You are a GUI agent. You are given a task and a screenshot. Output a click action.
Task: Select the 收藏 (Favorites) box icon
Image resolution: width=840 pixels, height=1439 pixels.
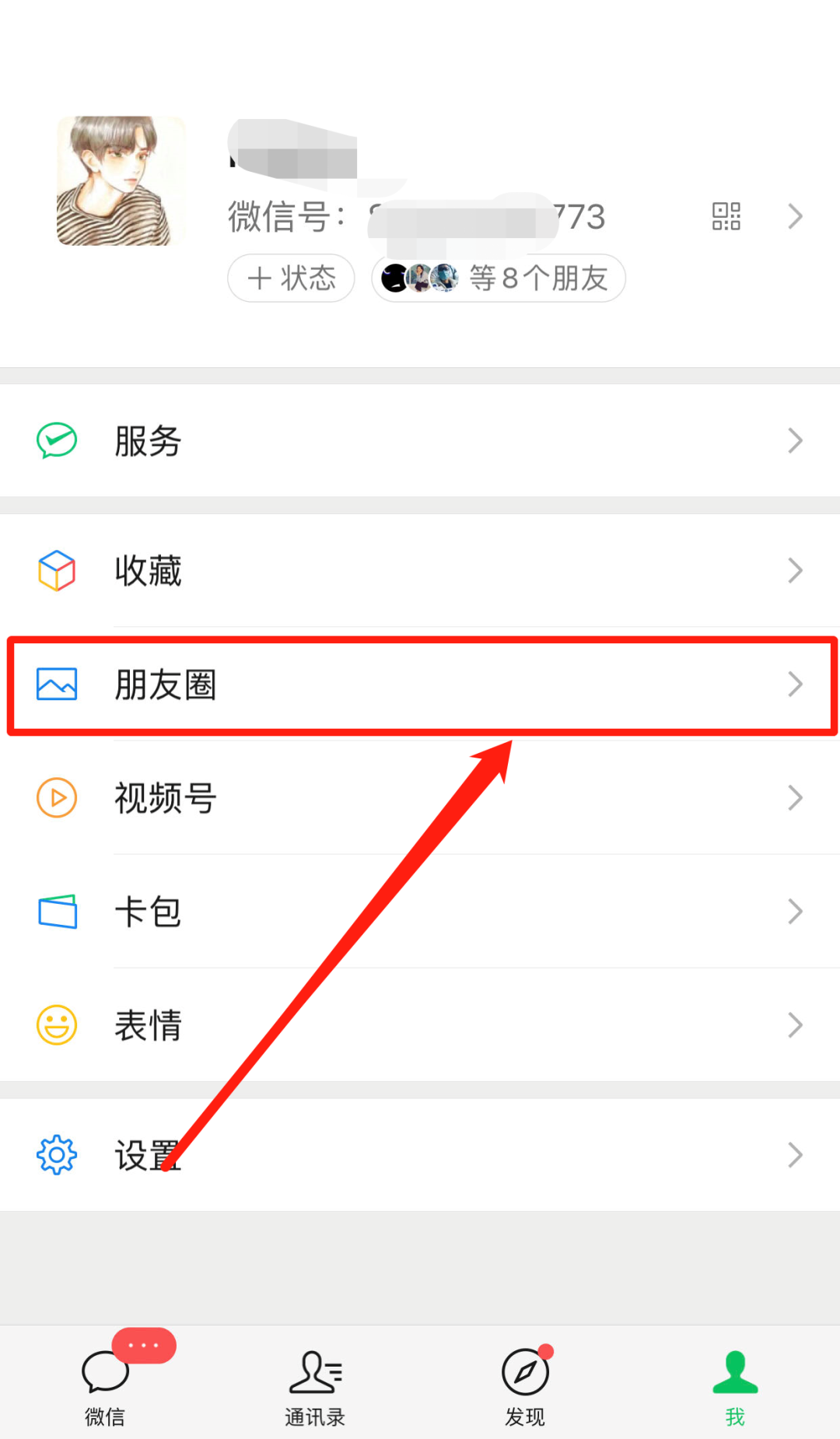point(55,570)
